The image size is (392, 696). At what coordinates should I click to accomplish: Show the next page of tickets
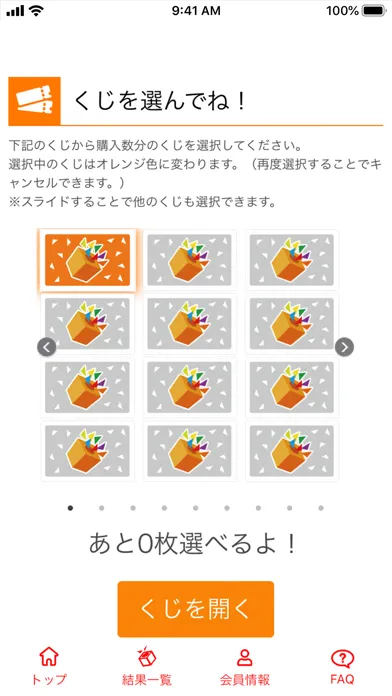tap(344, 347)
